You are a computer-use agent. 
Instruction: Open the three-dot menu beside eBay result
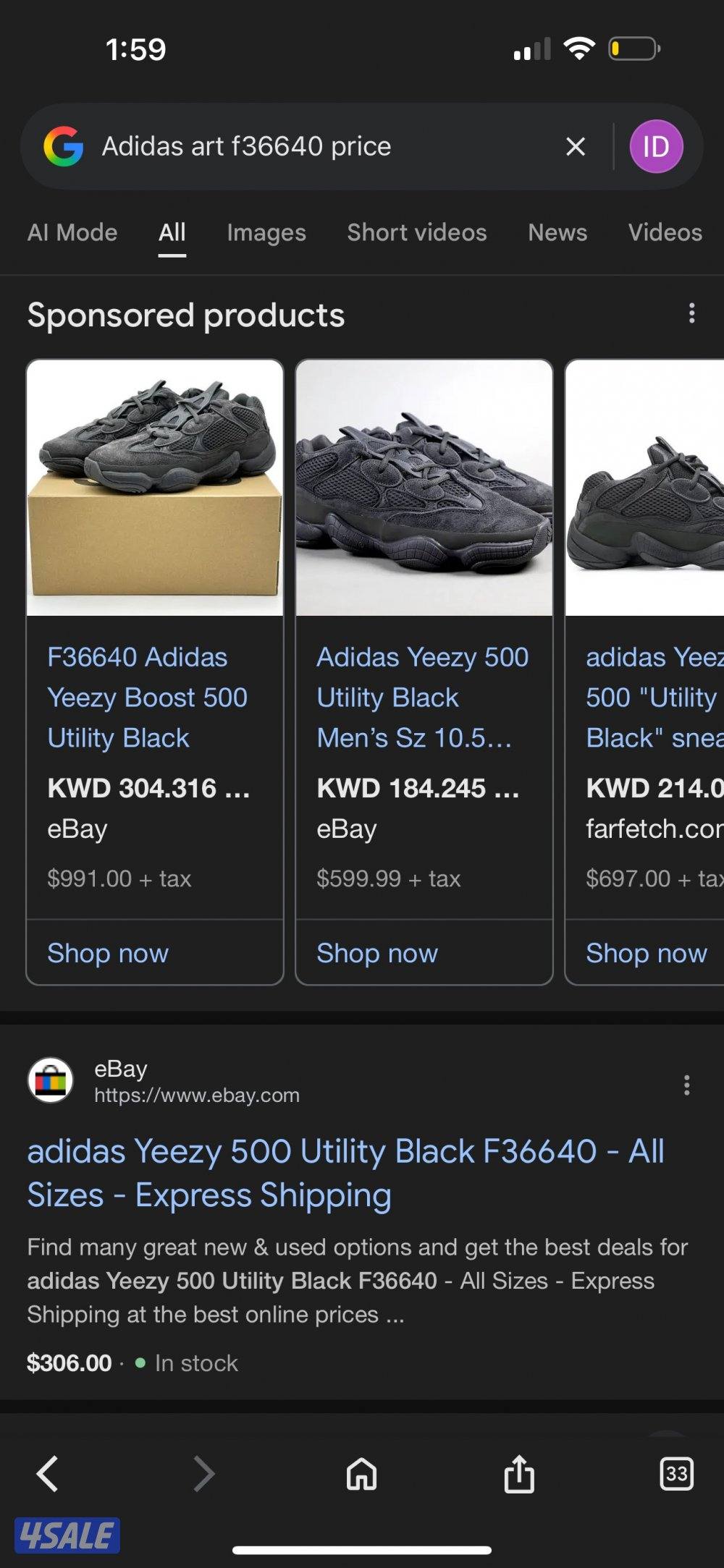[x=686, y=1085]
